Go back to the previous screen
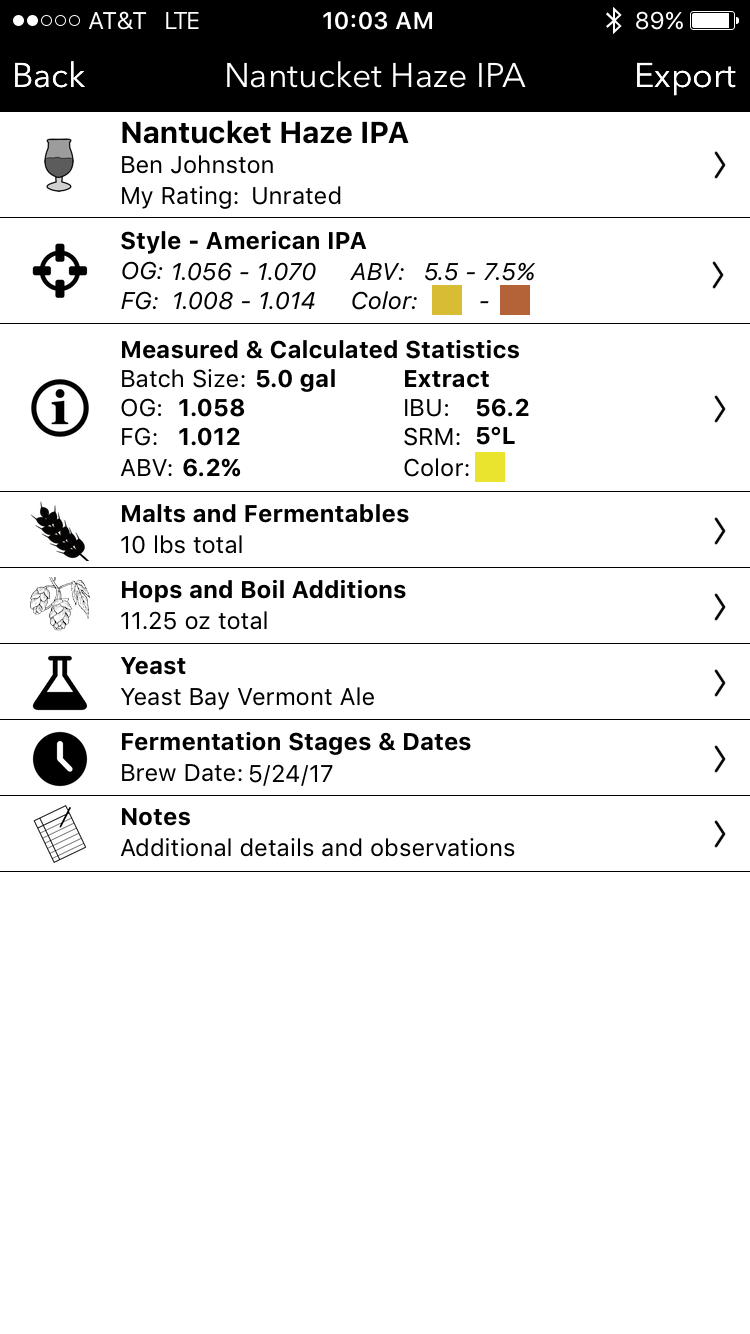Screen dimensions: 750x1334 click(49, 76)
